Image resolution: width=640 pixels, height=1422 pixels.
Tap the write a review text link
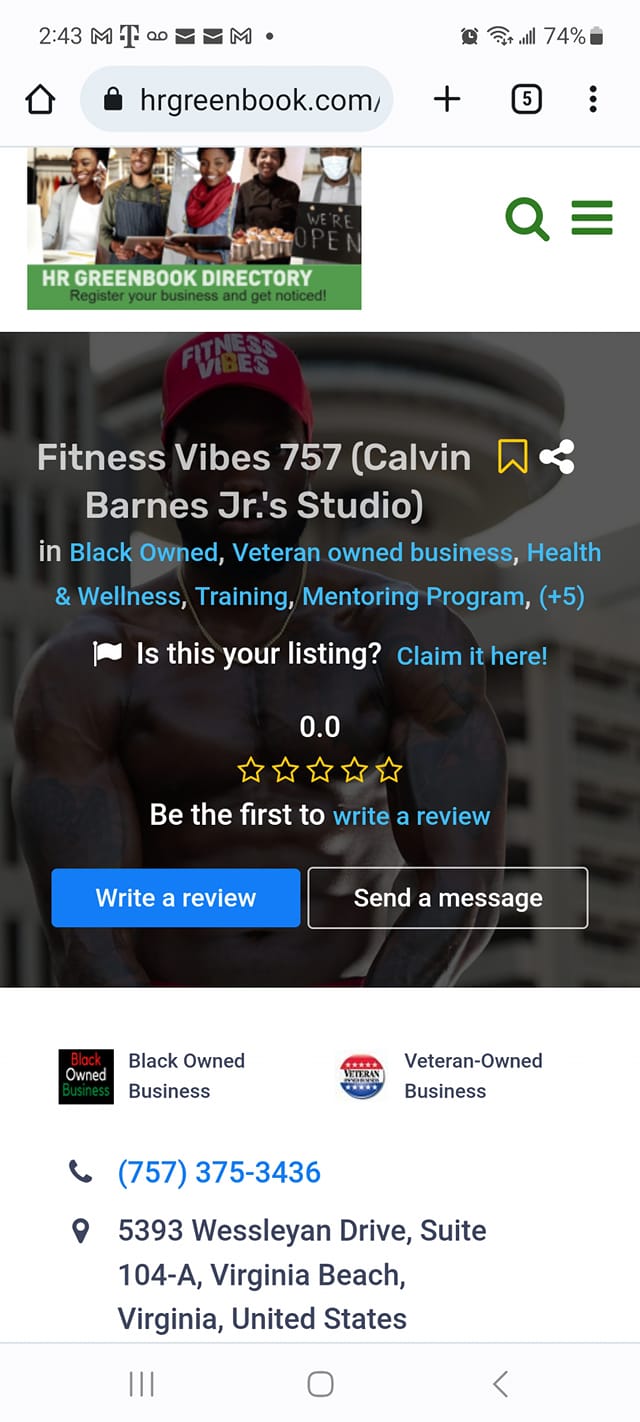[x=411, y=816]
